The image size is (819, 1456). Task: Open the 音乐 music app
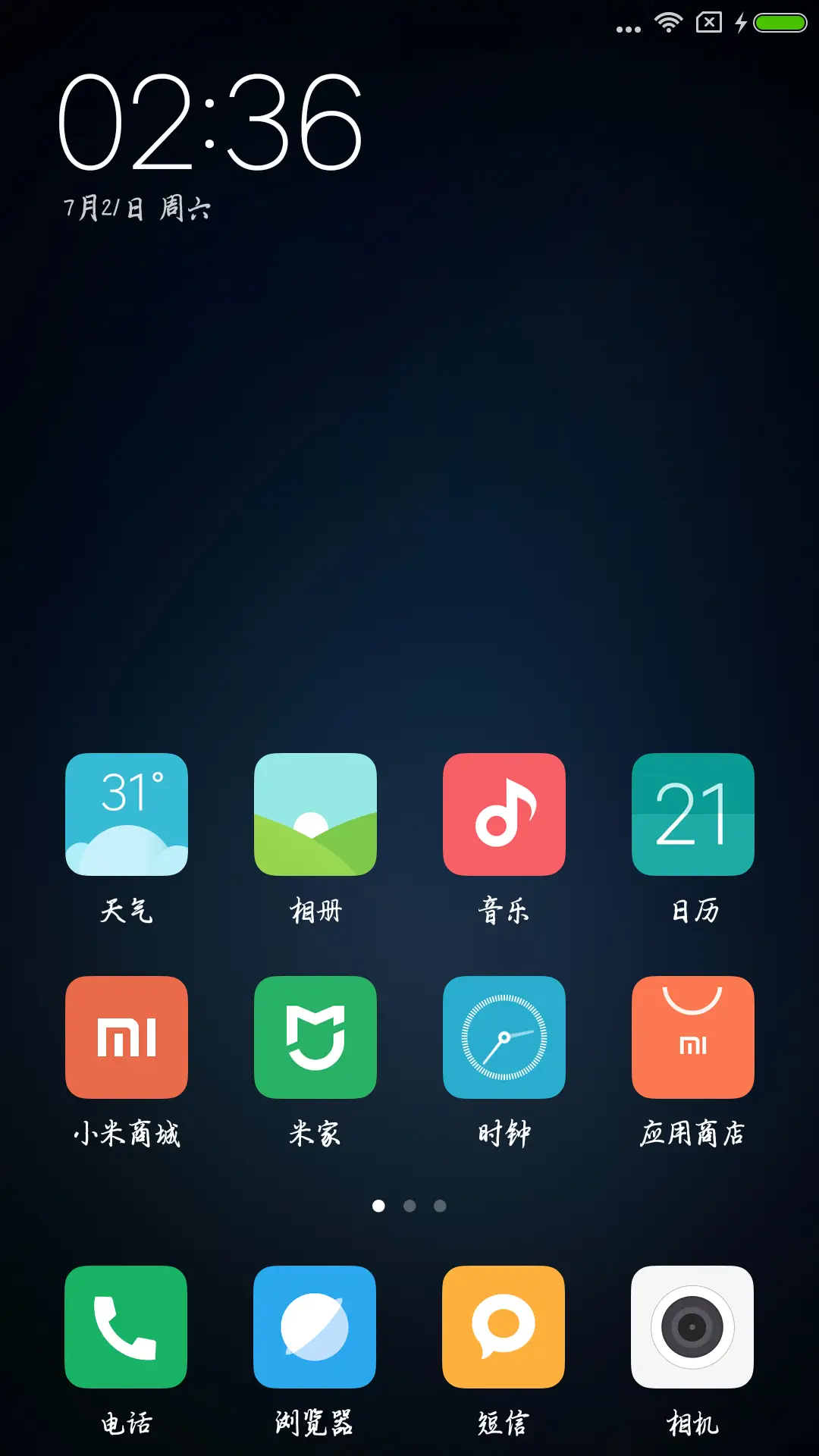(504, 814)
